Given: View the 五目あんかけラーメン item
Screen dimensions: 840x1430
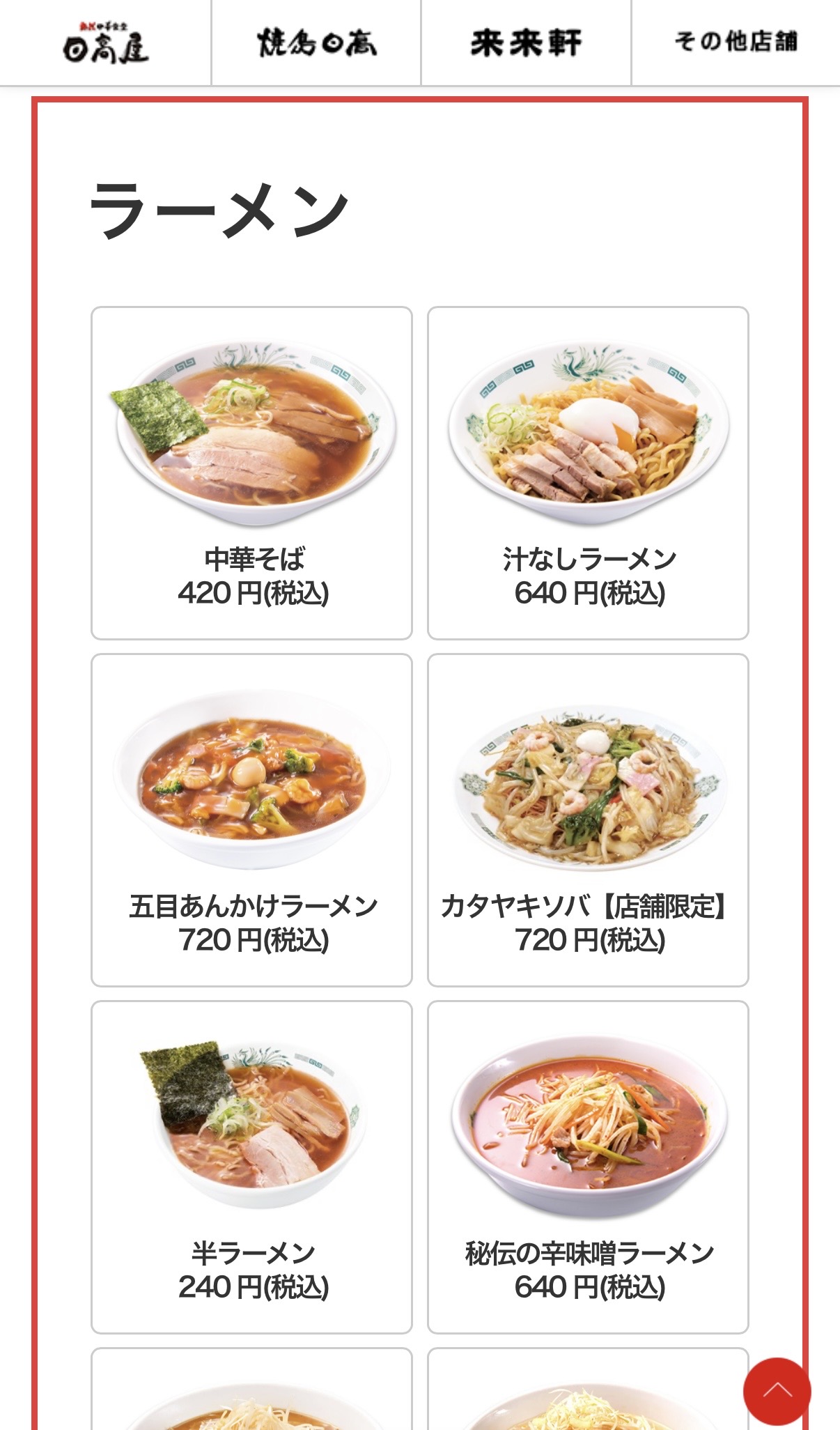Looking at the screenshot, I should [x=251, y=820].
